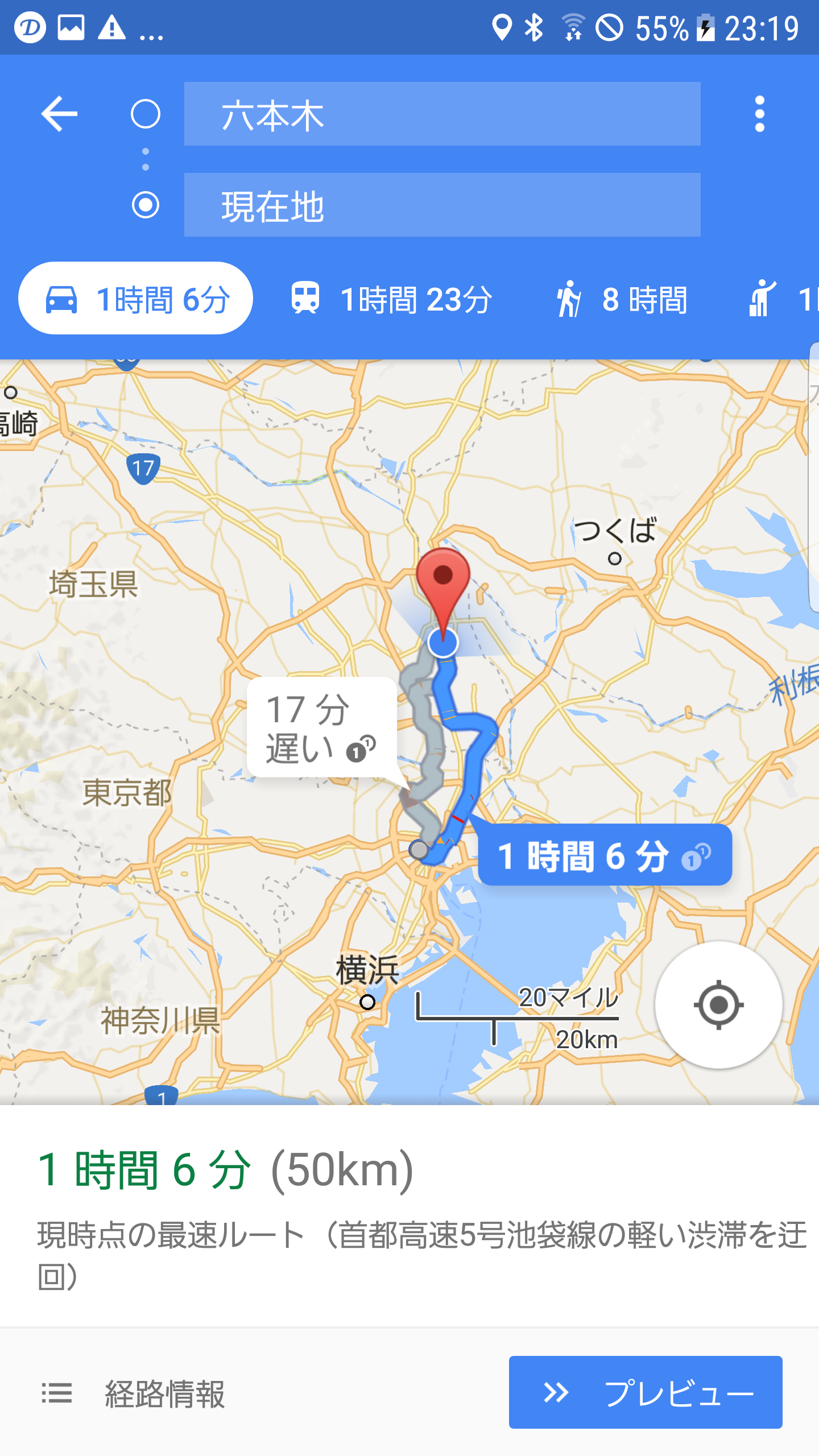
Task: Open the three-dot overflow menu
Action: tap(759, 114)
